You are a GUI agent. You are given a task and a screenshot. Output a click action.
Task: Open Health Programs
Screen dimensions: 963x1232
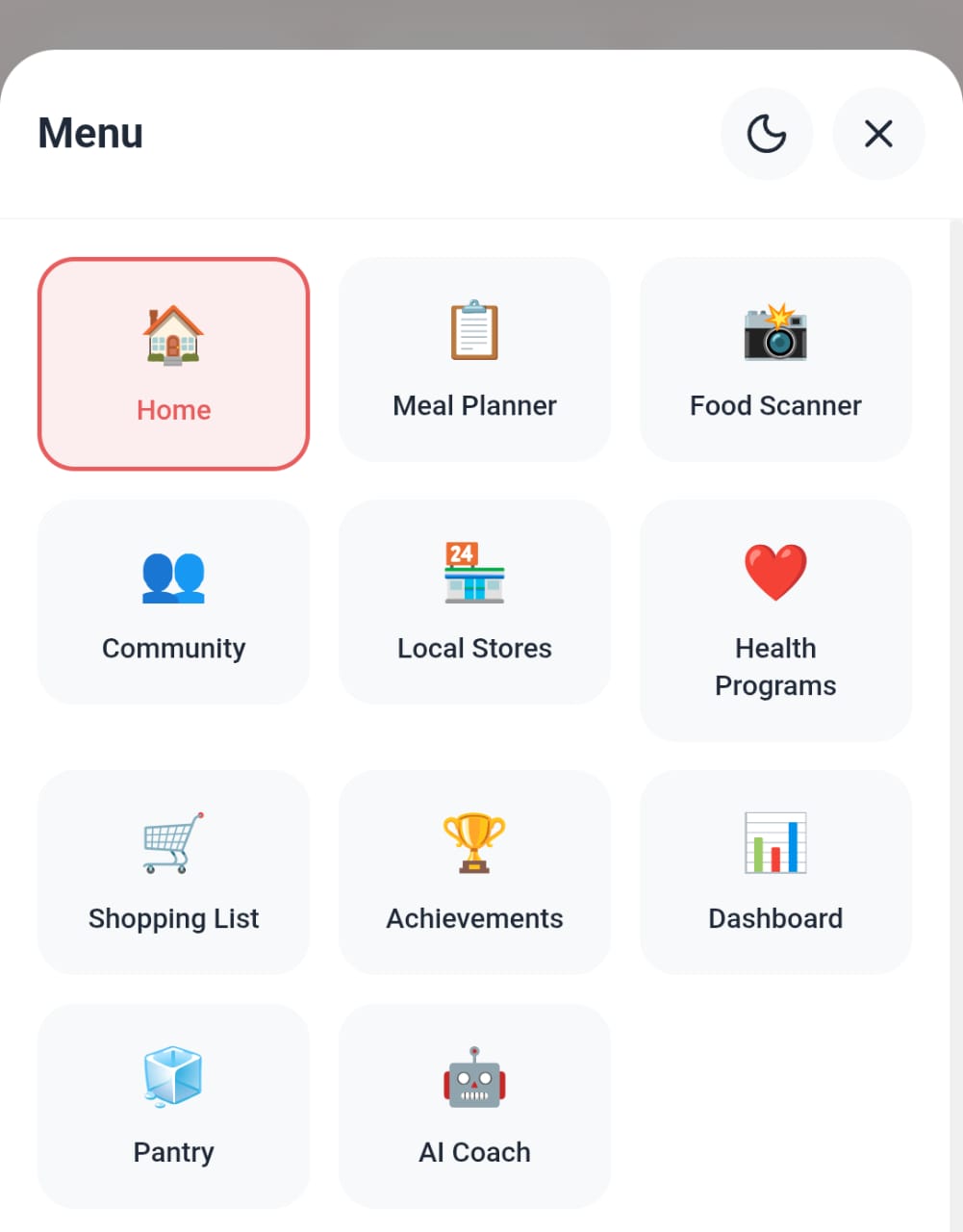click(x=775, y=621)
